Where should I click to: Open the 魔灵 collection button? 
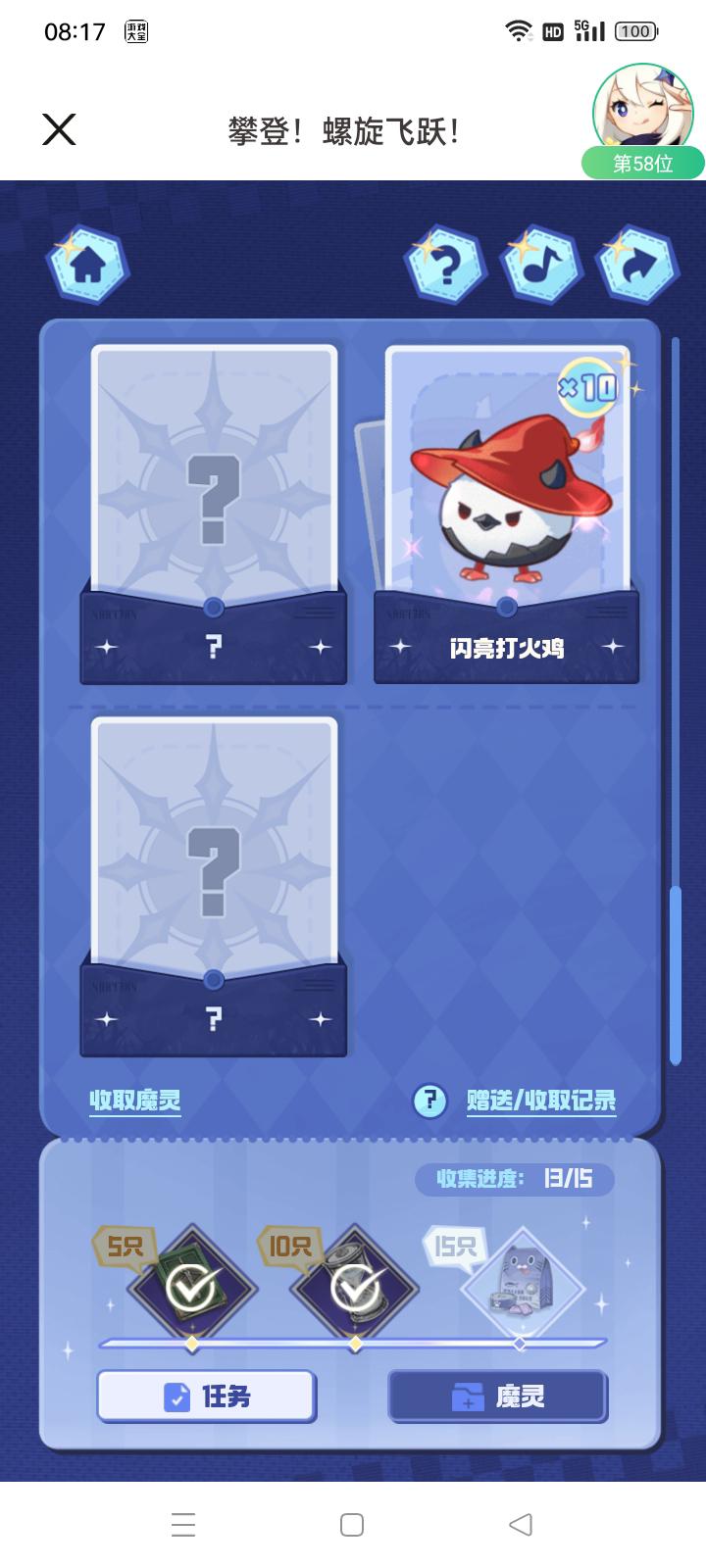[498, 1396]
